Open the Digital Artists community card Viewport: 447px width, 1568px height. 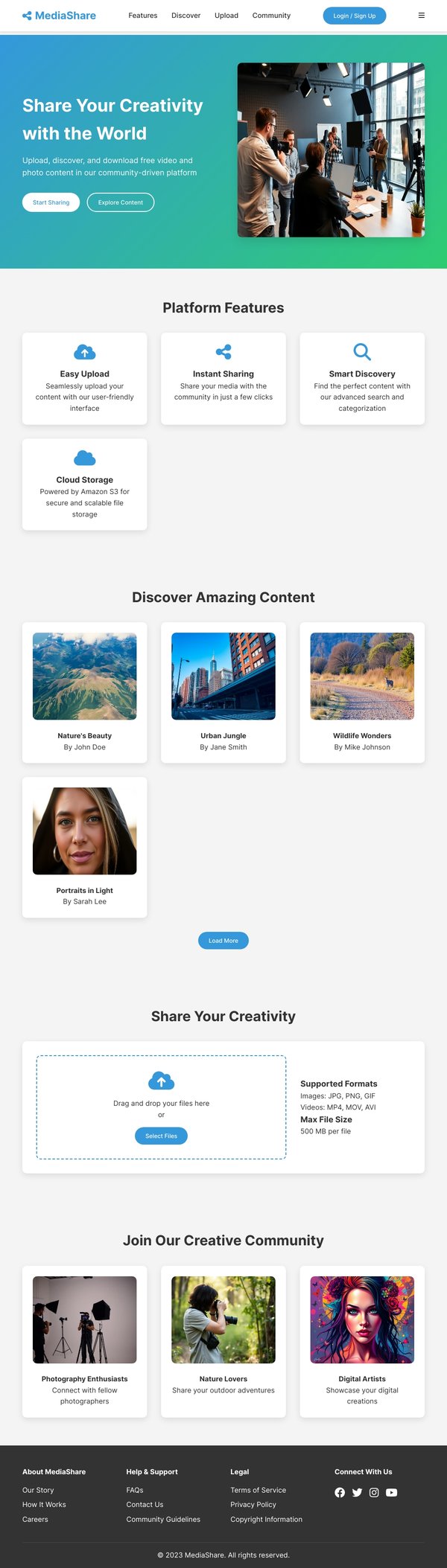point(362,1340)
